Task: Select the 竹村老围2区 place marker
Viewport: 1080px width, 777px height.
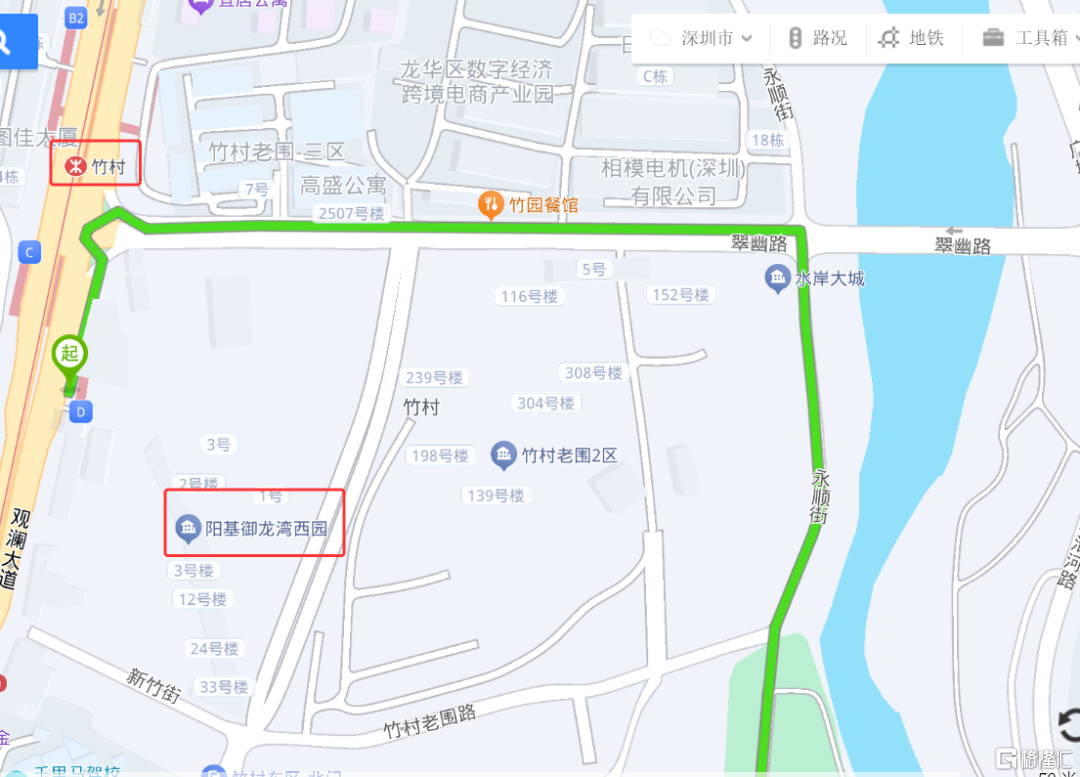Action: click(504, 456)
